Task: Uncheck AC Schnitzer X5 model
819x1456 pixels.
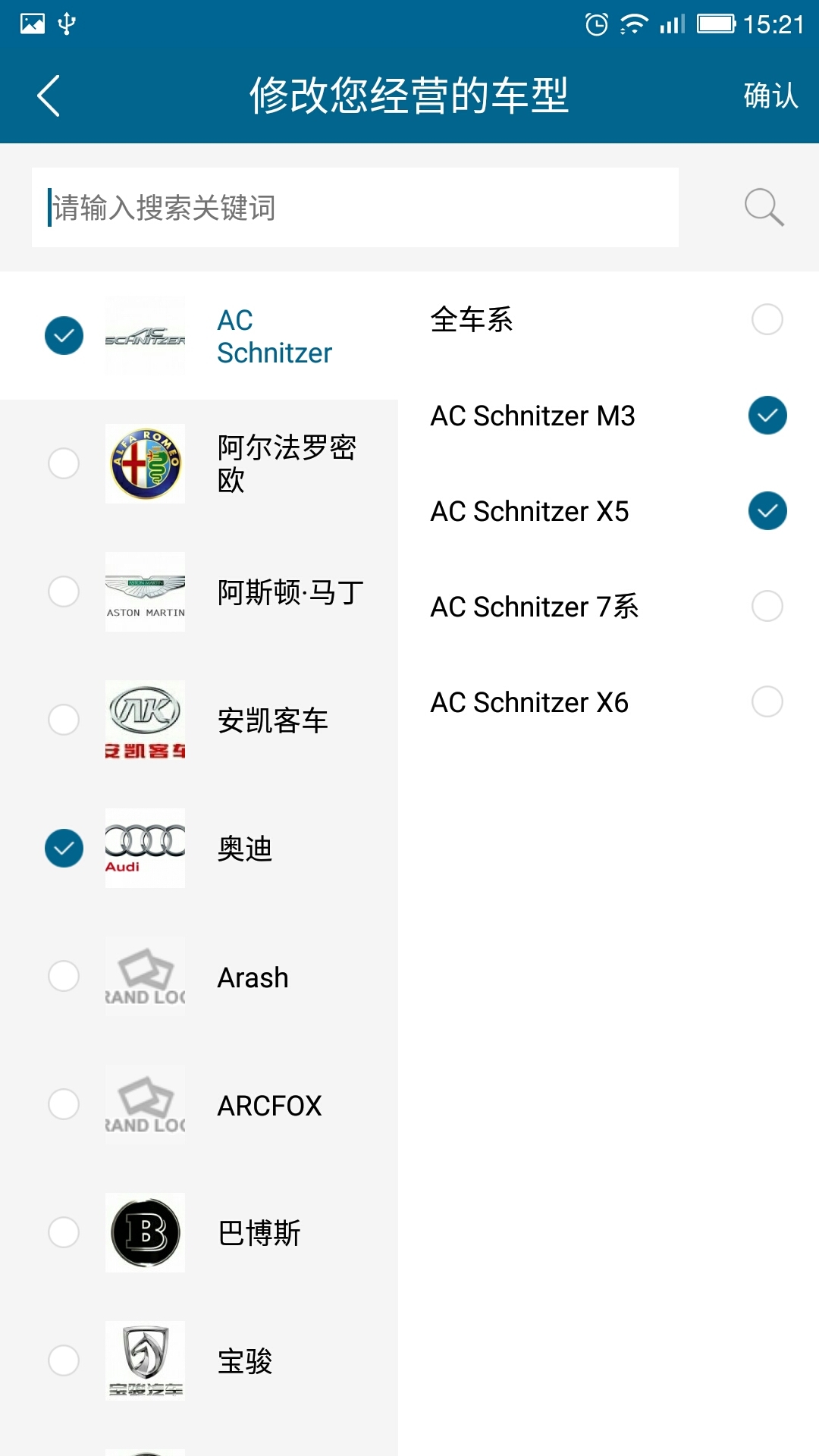Action: pyautogui.click(x=767, y=511)
